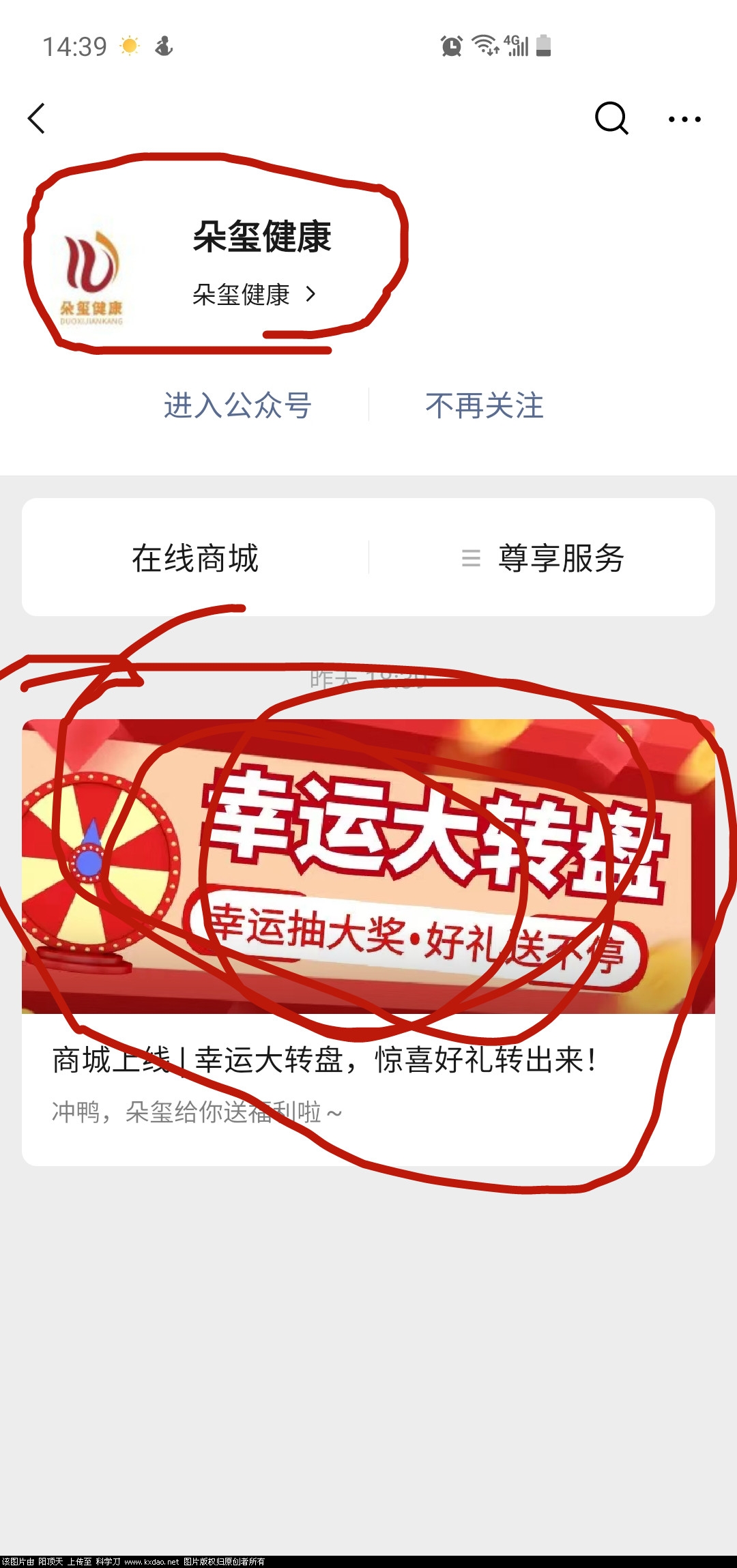Viewport: 737px width, 1568px height.
Task: Click the list icon beside 尊享服务
Action: click(x=470, y=557)
